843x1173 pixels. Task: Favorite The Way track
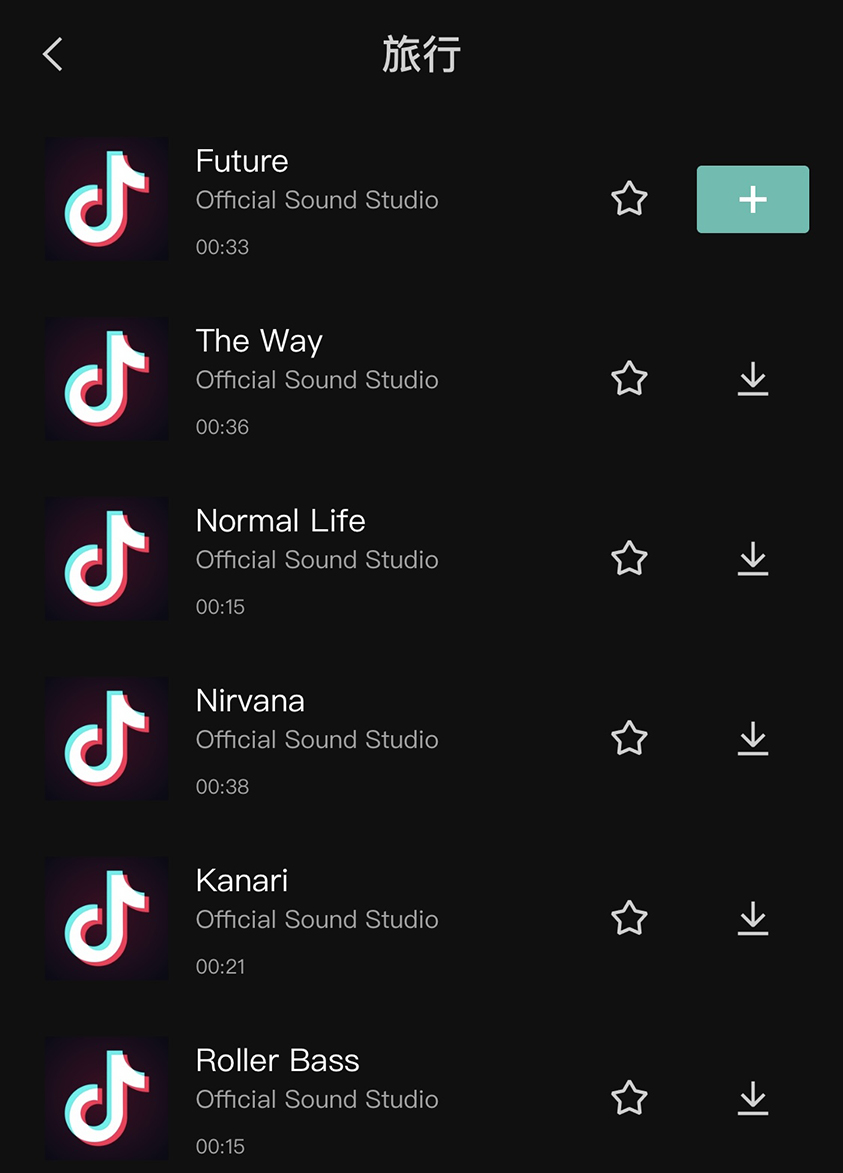(x=629, y=379)
